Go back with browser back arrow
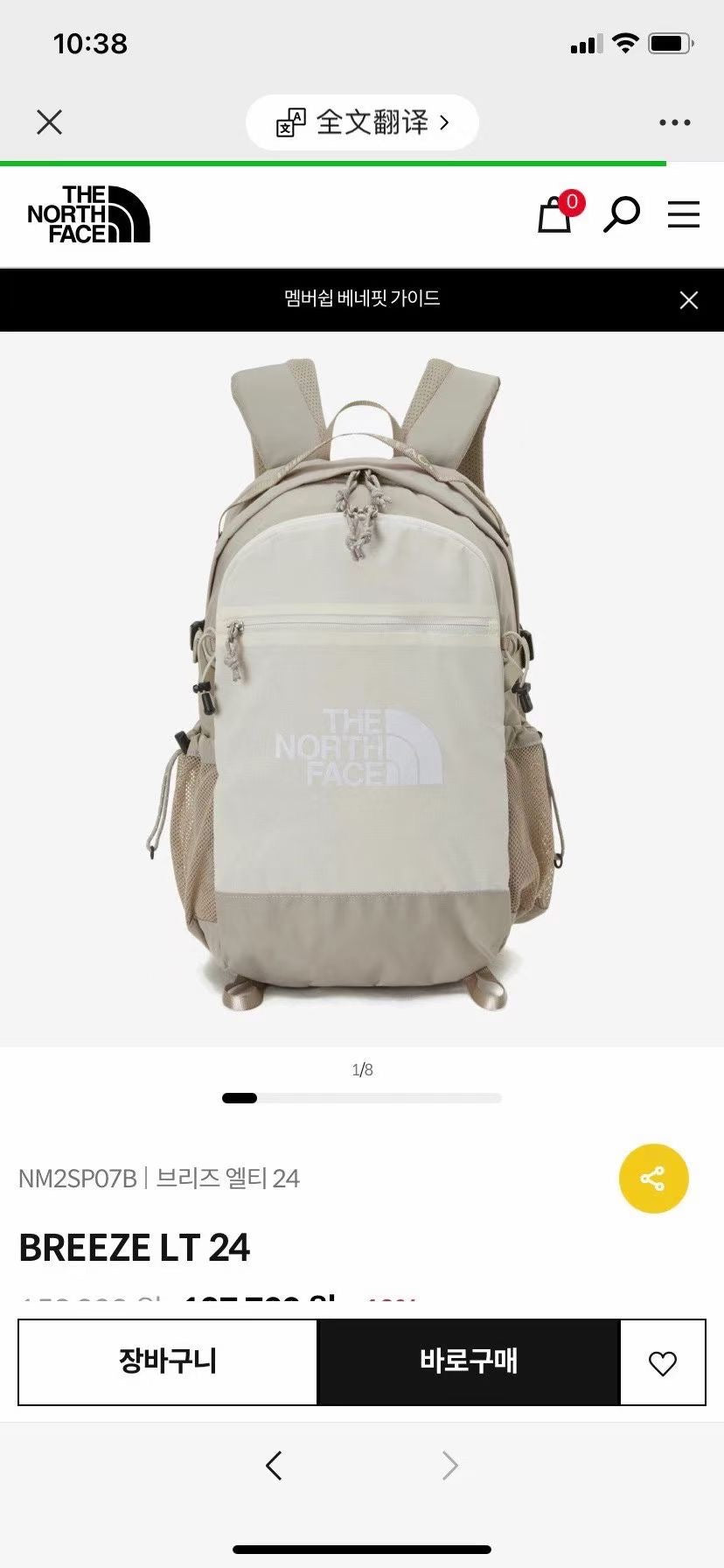 coord(274,1466)
